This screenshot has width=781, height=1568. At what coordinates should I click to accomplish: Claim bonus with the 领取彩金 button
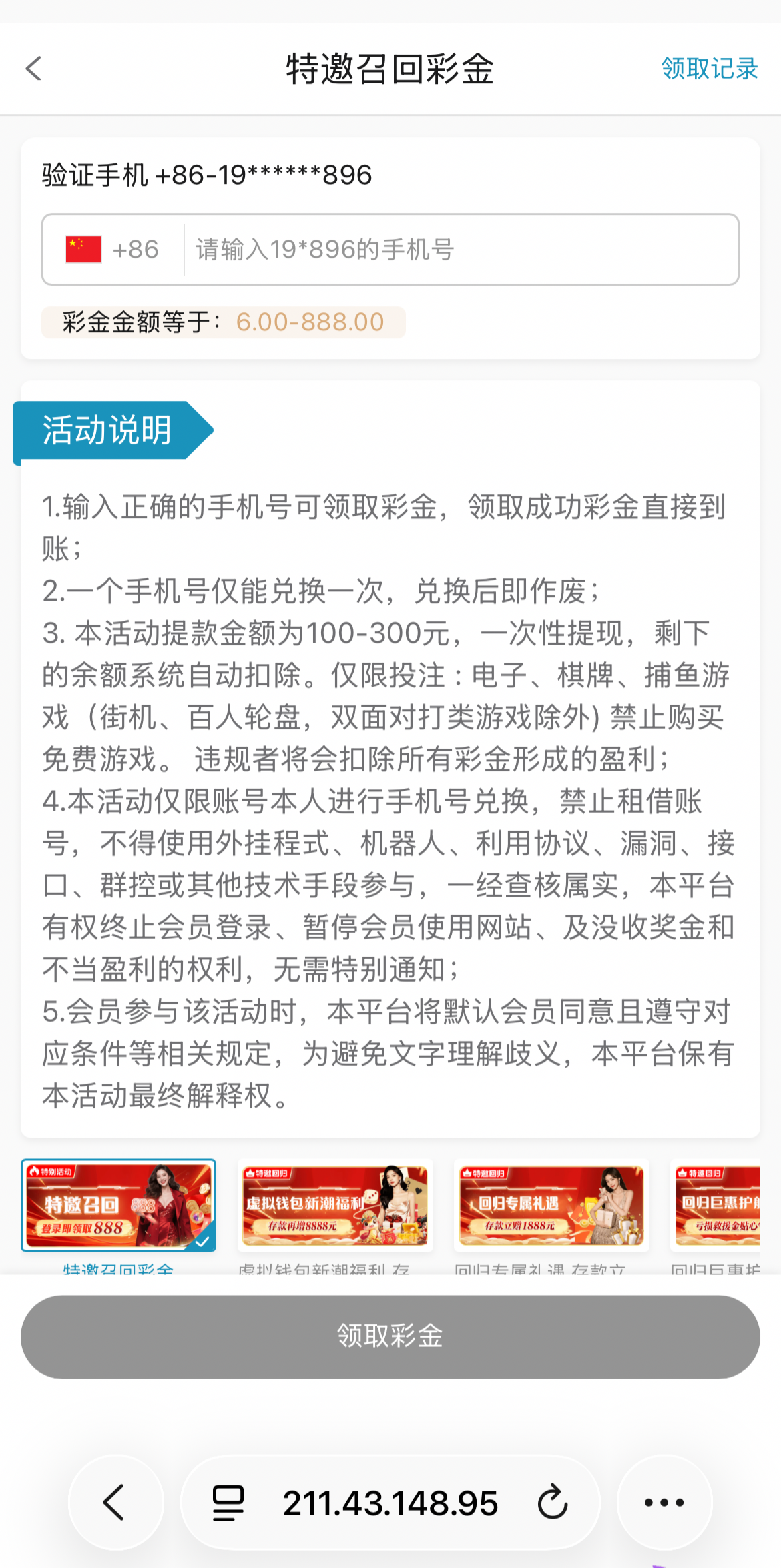coord(390,1336)
